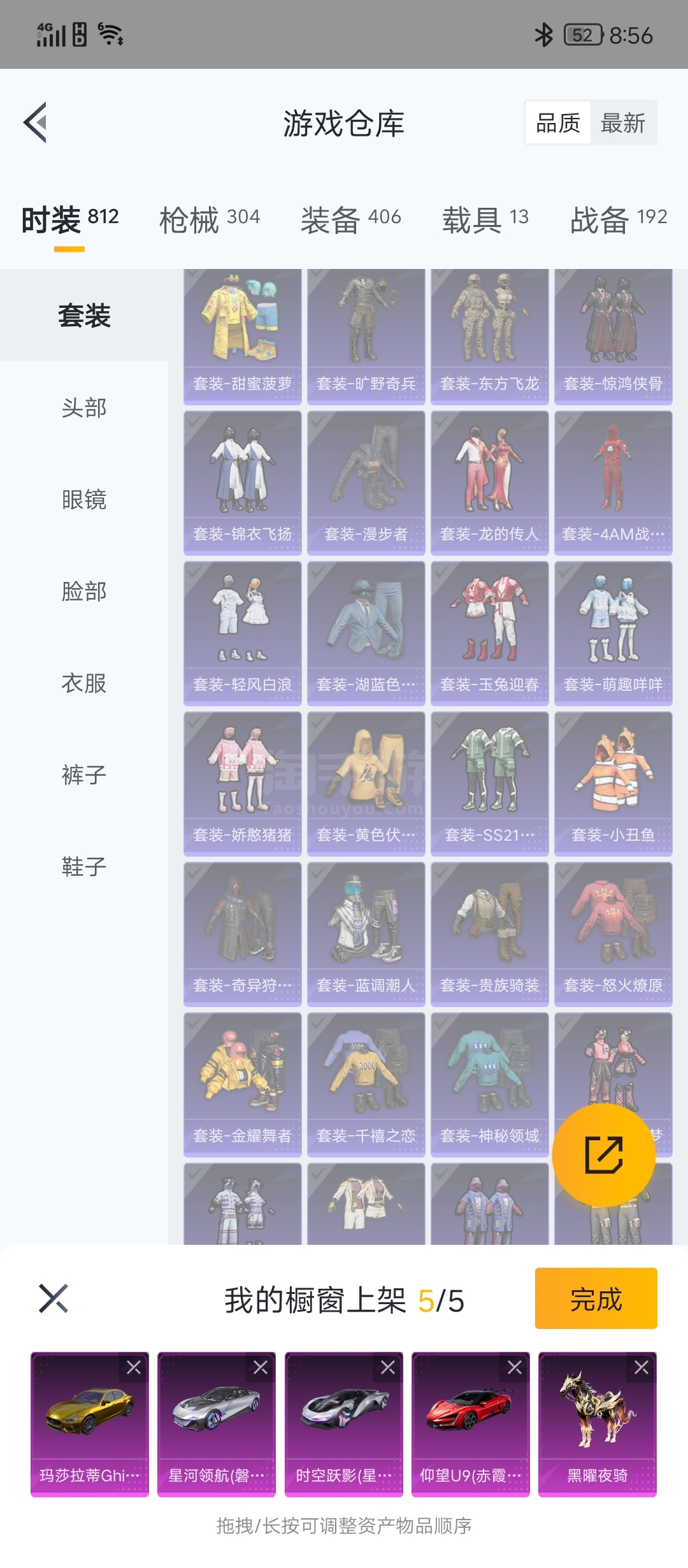Go back from 游戏仓库
Screen dimensions: 688x1568
(x=36, y=122)
